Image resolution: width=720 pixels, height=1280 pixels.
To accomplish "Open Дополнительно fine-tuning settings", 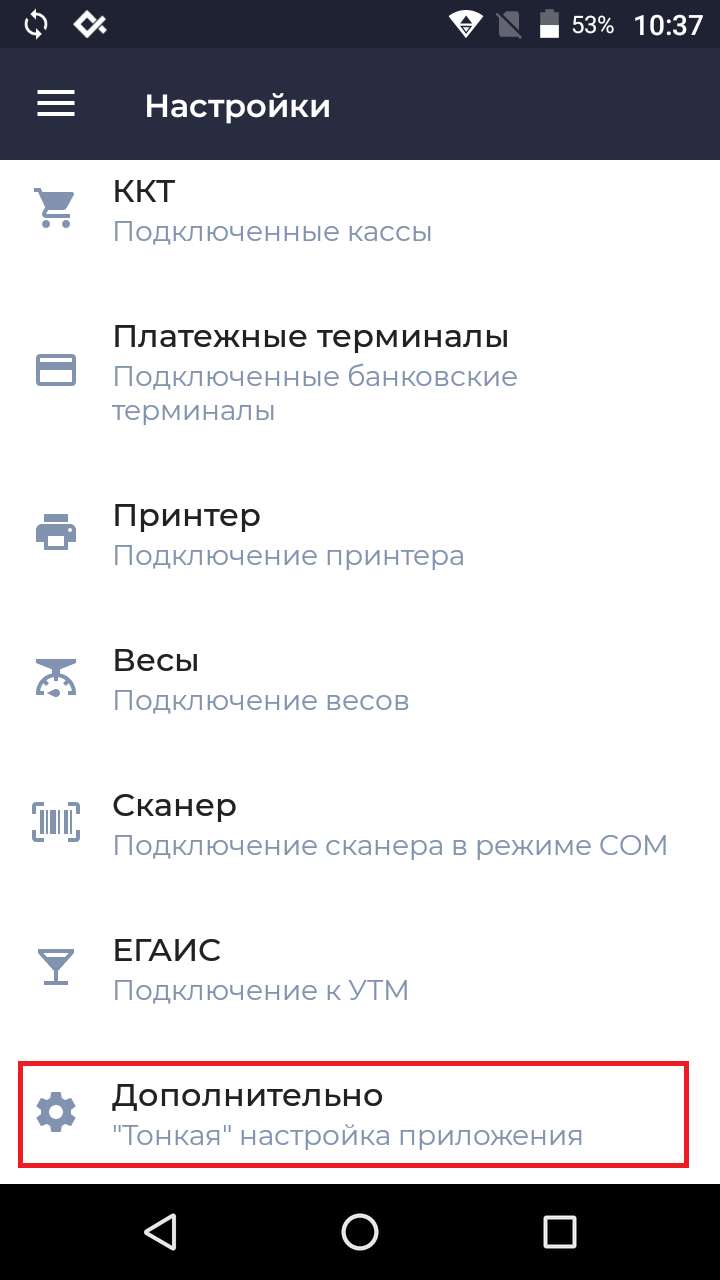I will coord(352,1115).
